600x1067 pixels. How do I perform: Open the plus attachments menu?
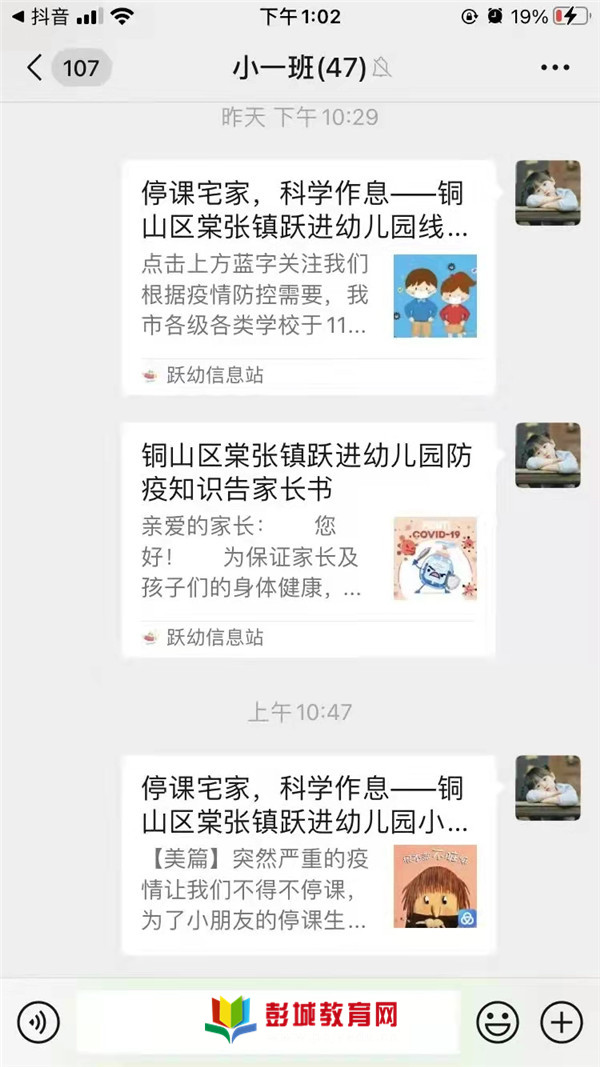tap(561, 1021)
